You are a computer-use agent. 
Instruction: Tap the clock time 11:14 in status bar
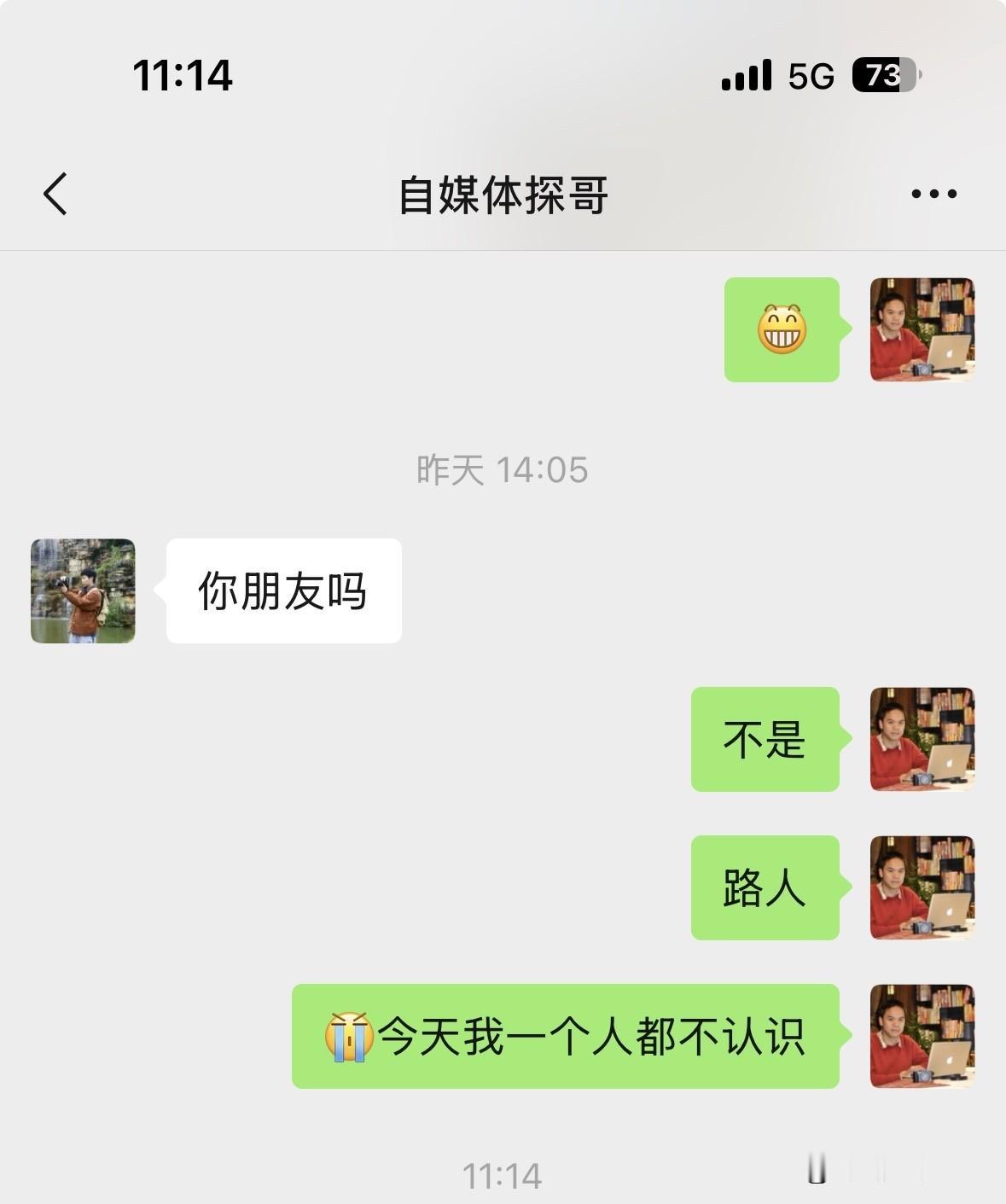point(183,77)
